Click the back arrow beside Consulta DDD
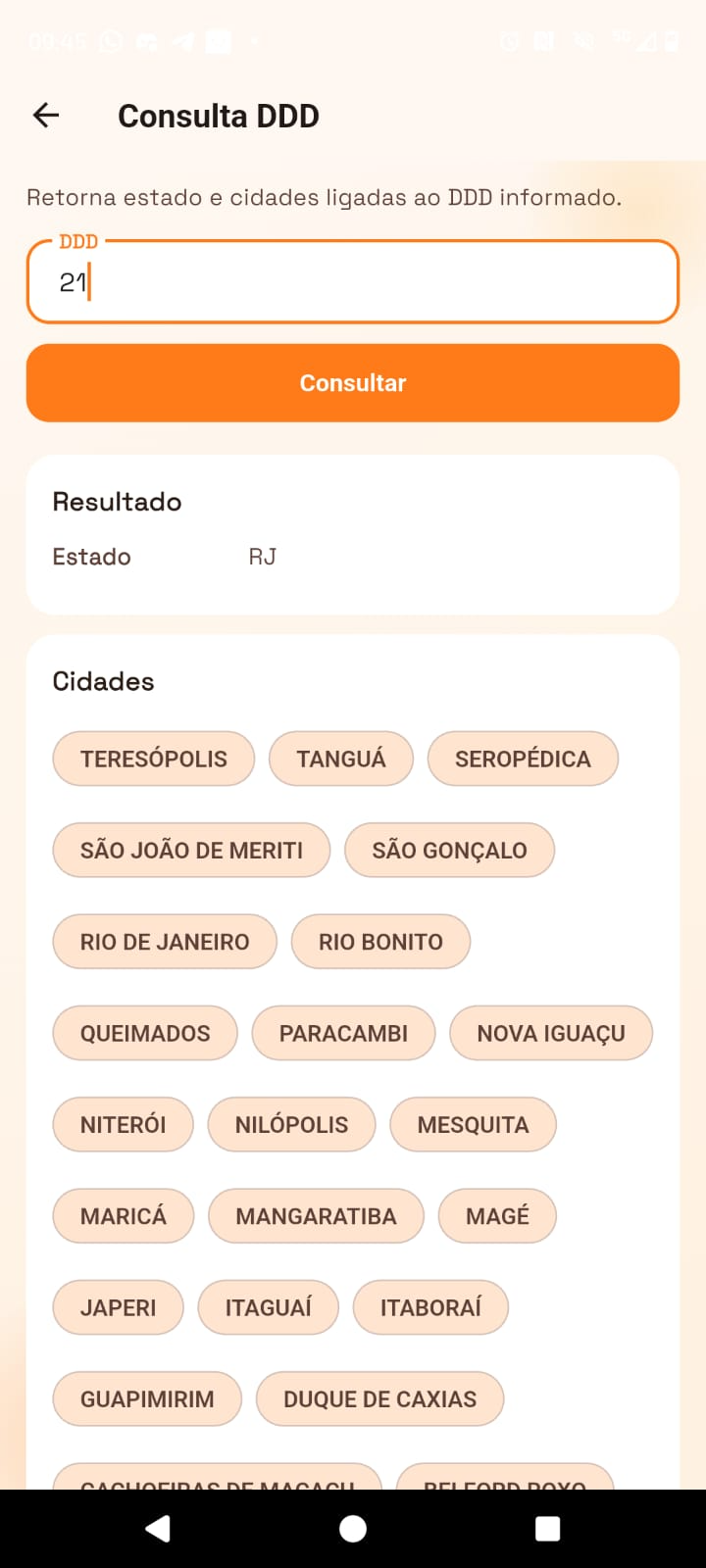 click(x=45, y=115)
